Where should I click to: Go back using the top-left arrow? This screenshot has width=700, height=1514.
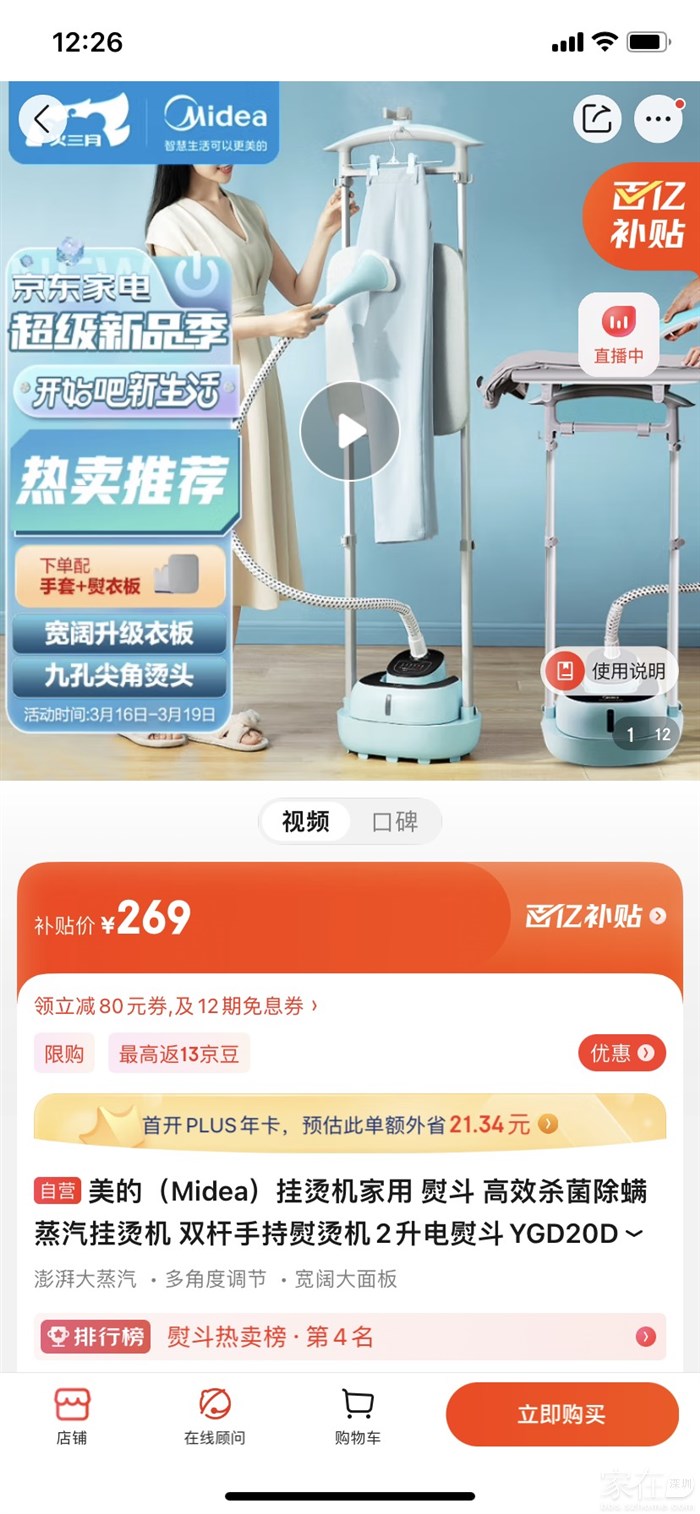tap(42, 120)
